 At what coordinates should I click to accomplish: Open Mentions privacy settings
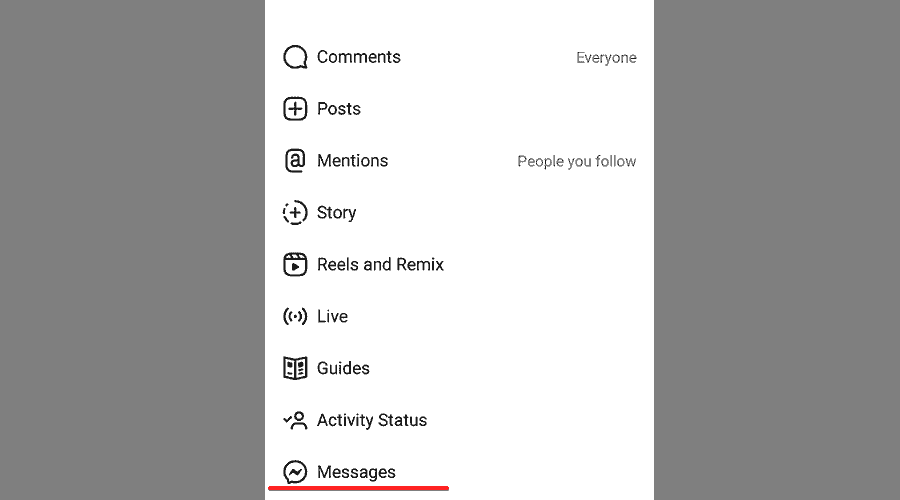(352, 161)
